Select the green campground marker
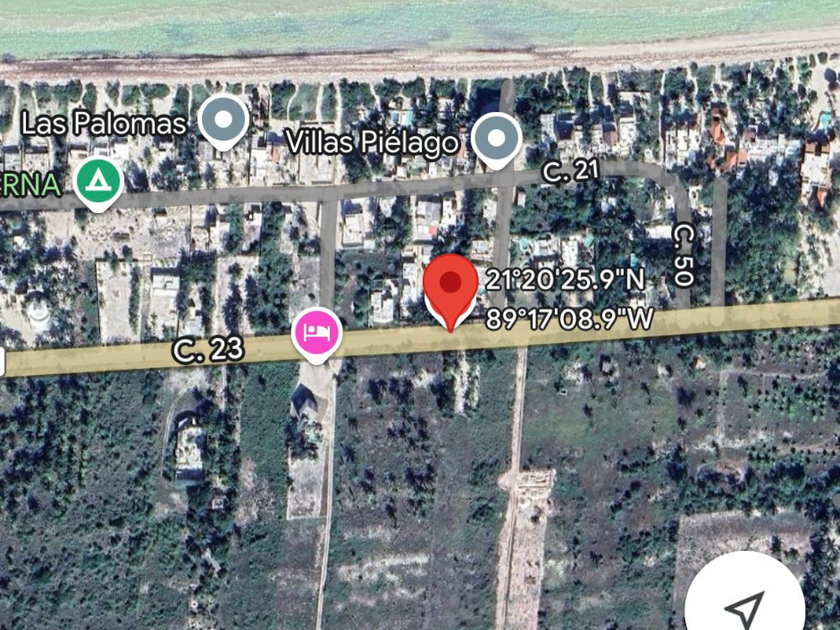The width and height of the screenshot is (840, 630). [99, 182]
